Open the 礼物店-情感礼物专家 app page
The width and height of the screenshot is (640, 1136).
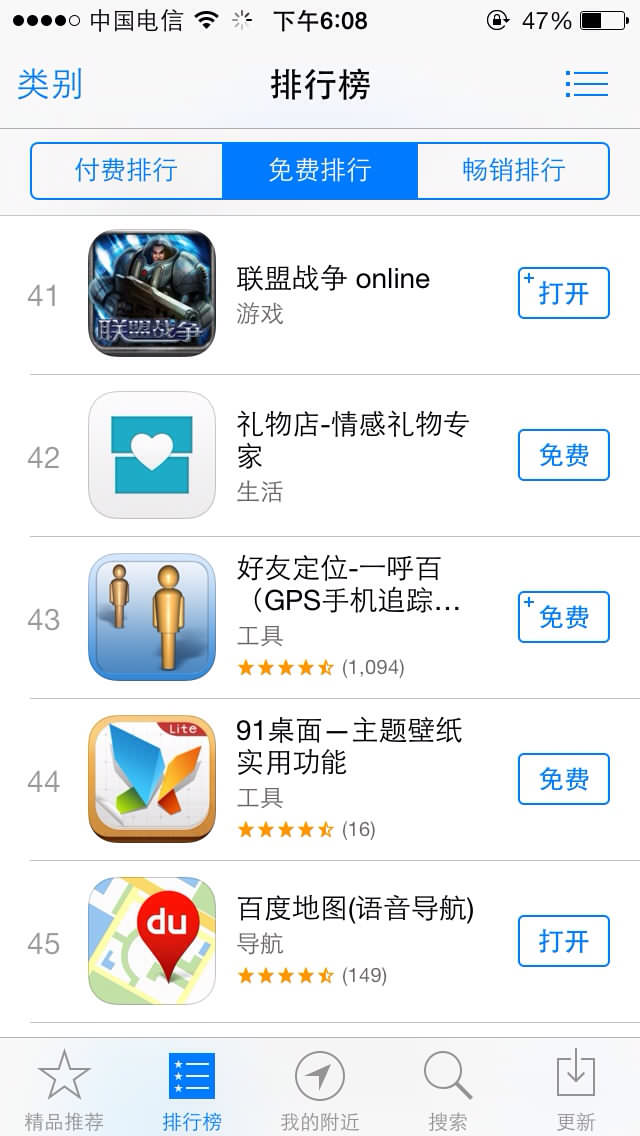(x=352, y=440)
